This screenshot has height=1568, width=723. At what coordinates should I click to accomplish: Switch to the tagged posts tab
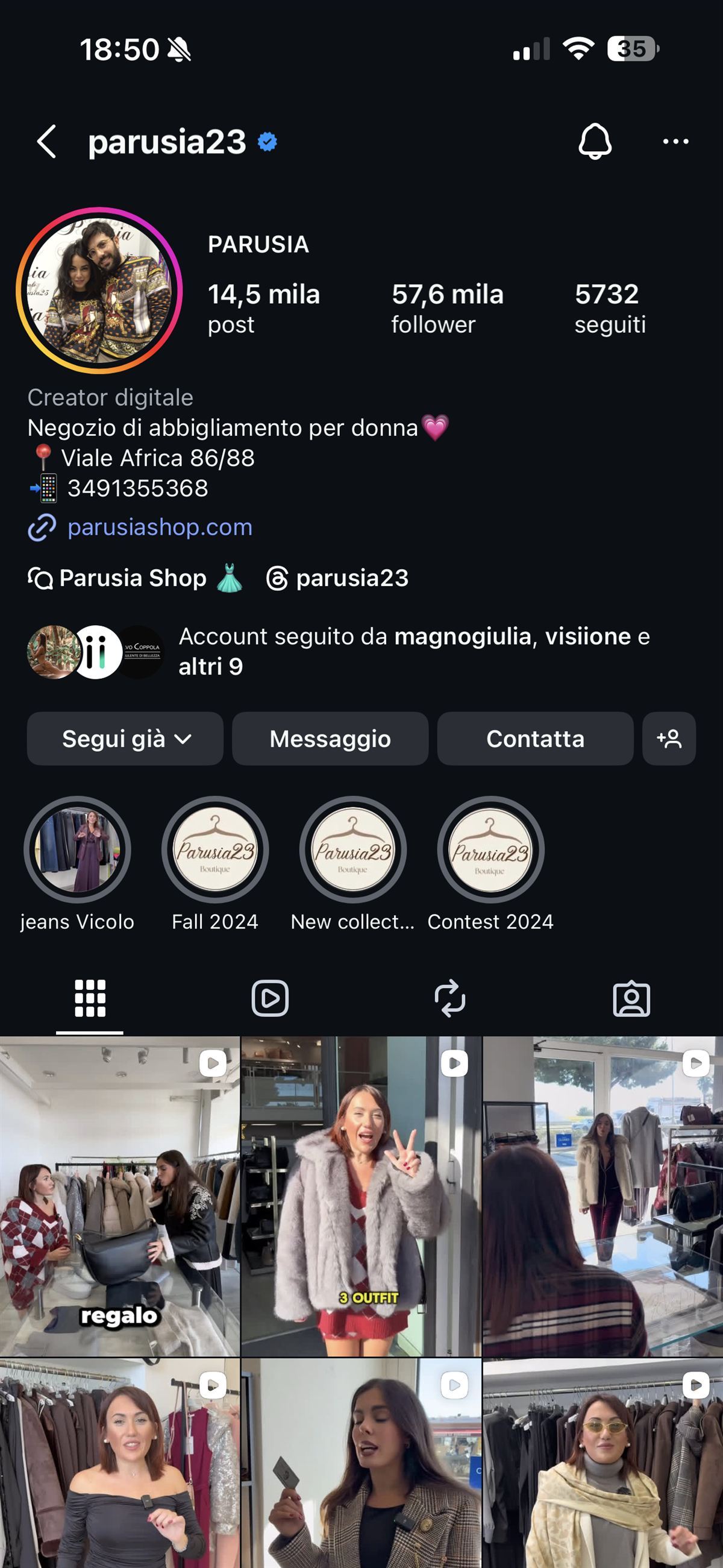(631, 998)
